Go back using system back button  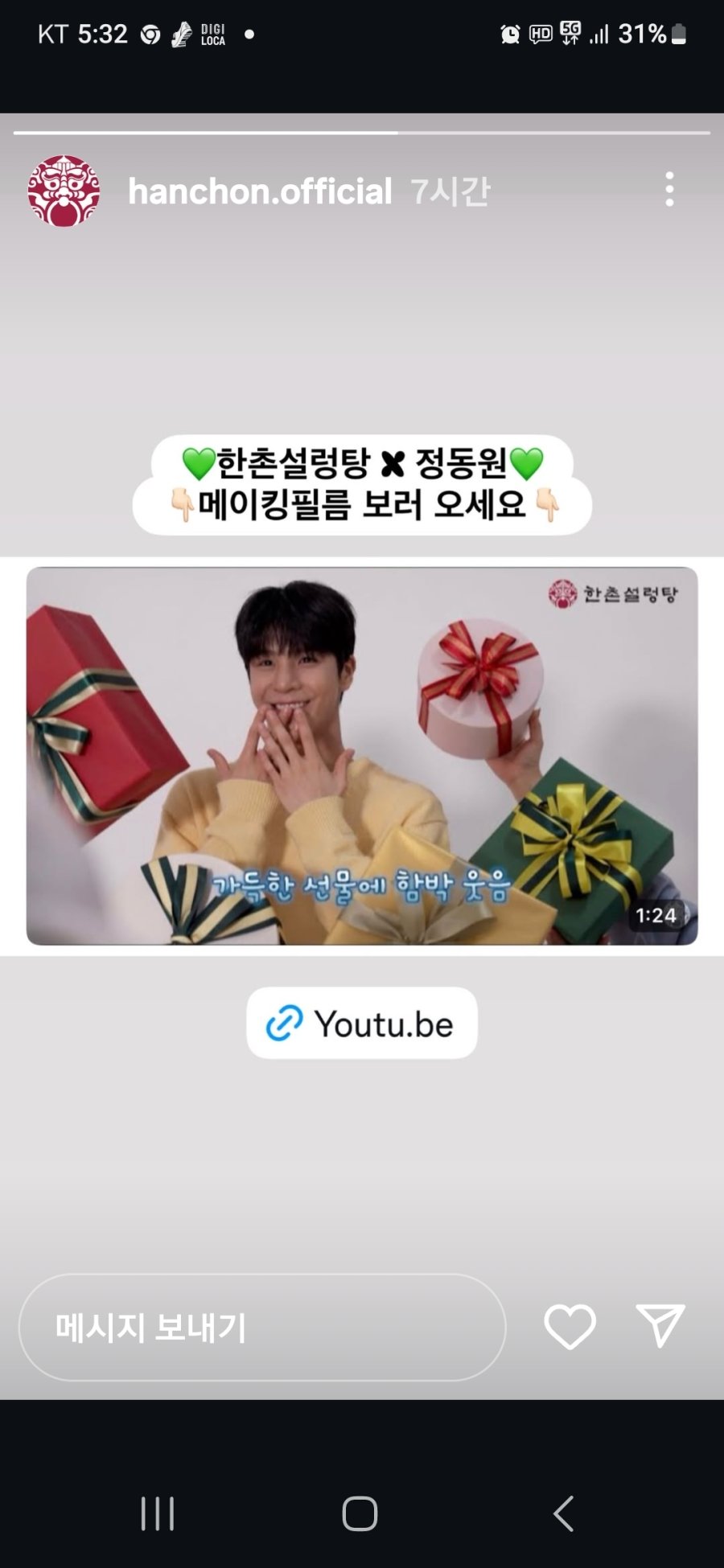coord(564,1513)
